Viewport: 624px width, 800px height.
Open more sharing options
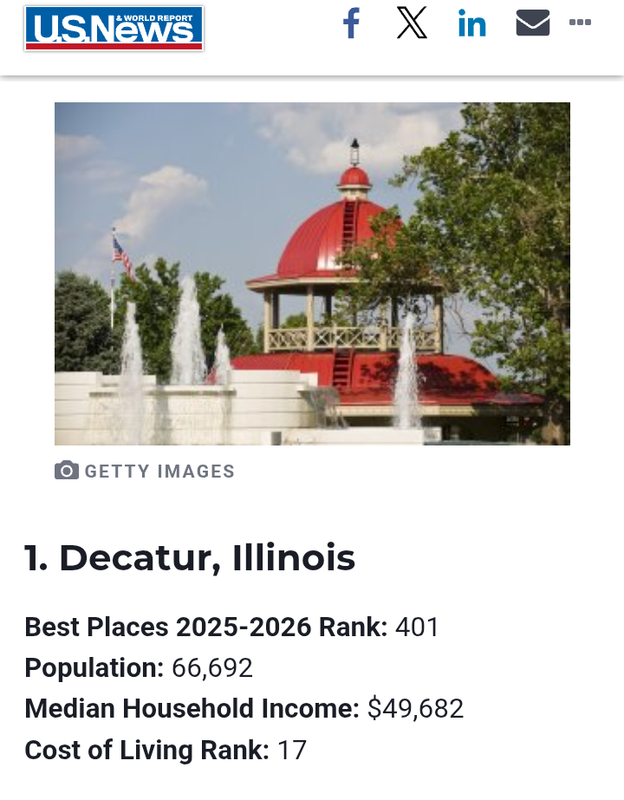tap(580, 22)
